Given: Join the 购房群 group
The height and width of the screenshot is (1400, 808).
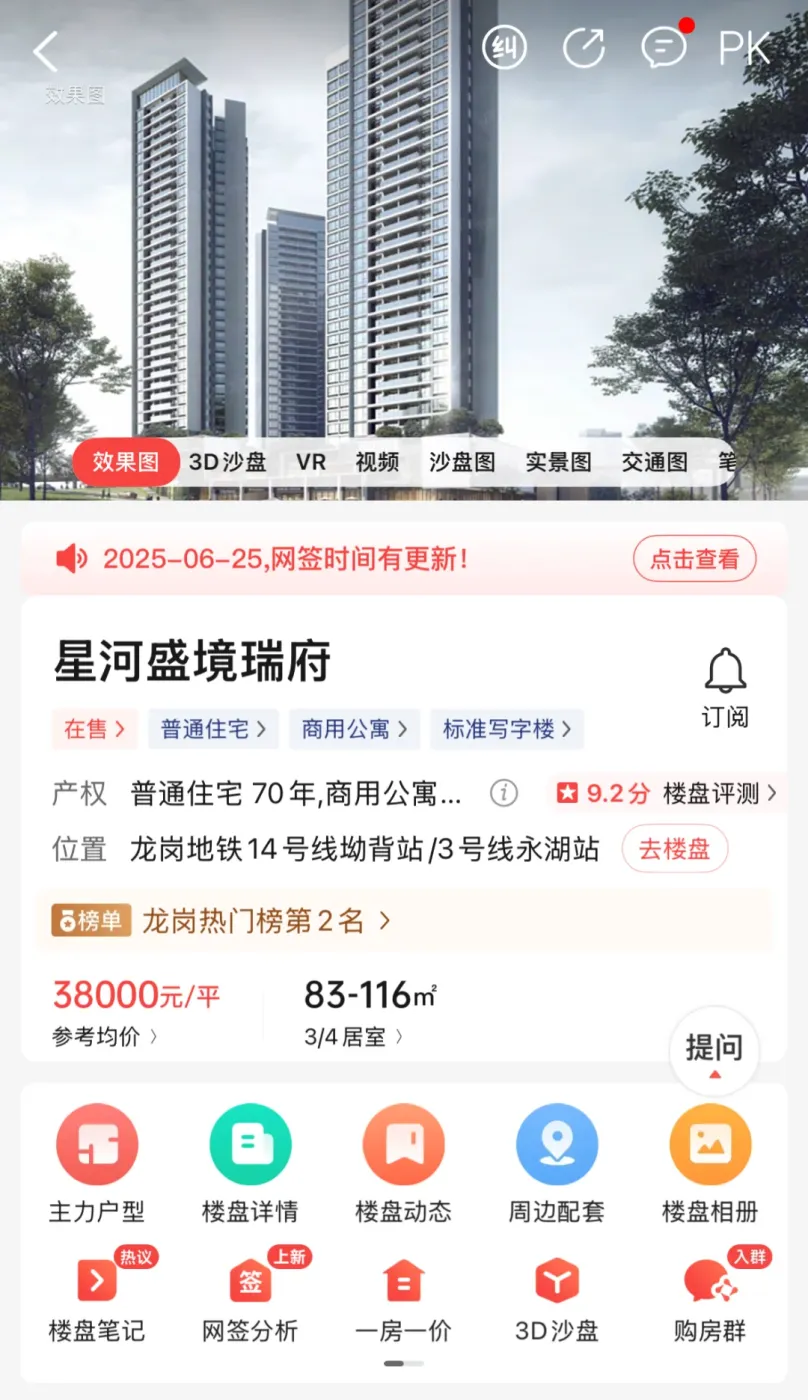Looking at the screenshot, I should pyautogui.click(x=710, y=1300).
